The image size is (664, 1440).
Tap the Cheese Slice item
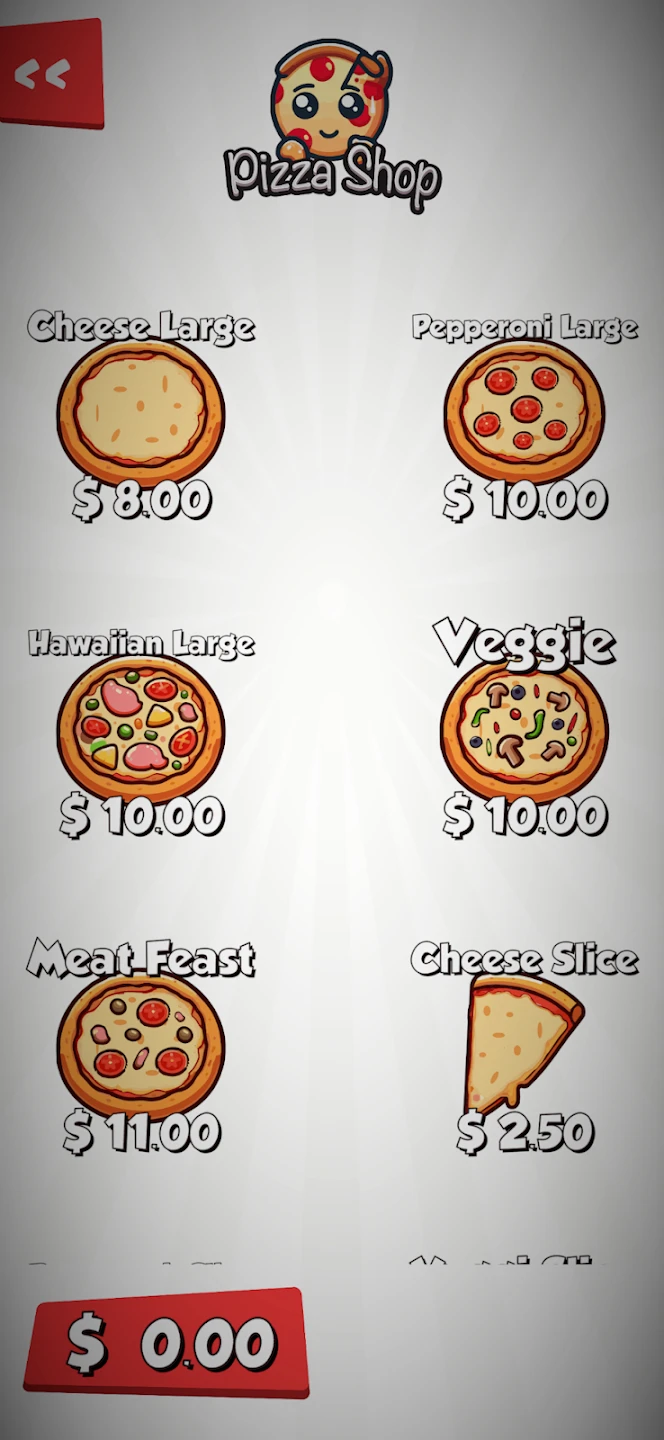pos(522,1043)
